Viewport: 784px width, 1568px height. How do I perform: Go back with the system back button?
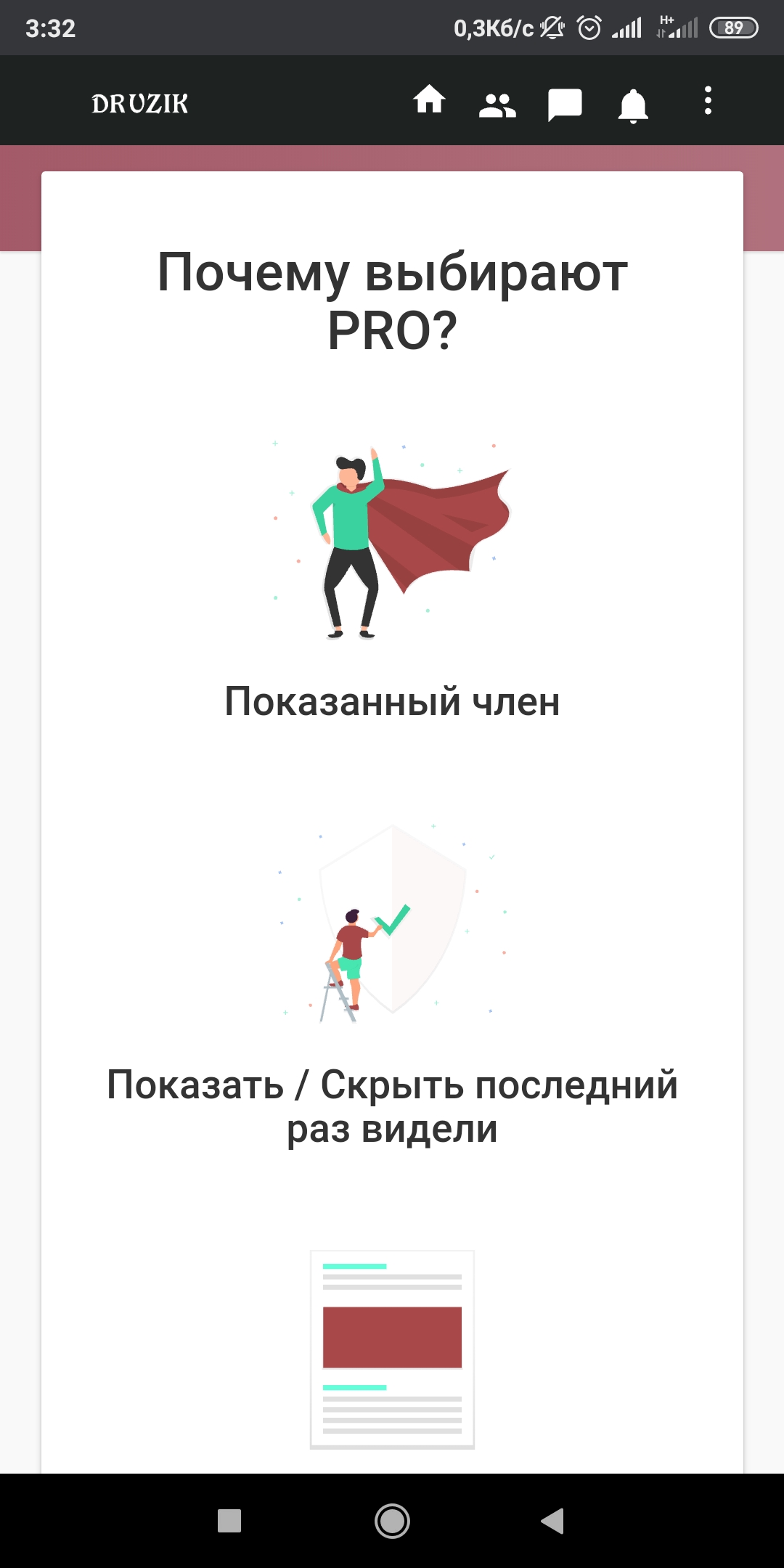tap(553, 1520)
